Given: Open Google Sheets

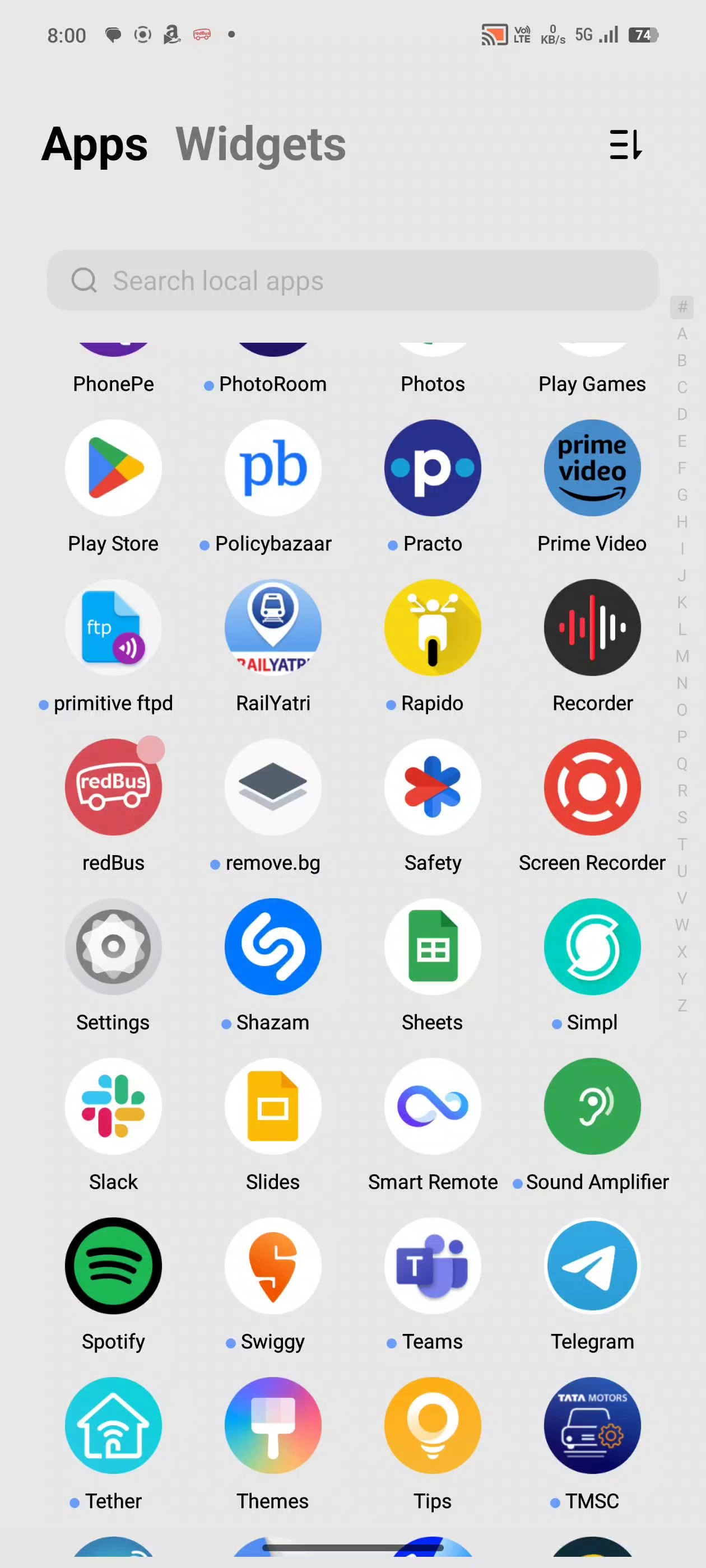Looking at the screenshot, I should tap(432, 946).
